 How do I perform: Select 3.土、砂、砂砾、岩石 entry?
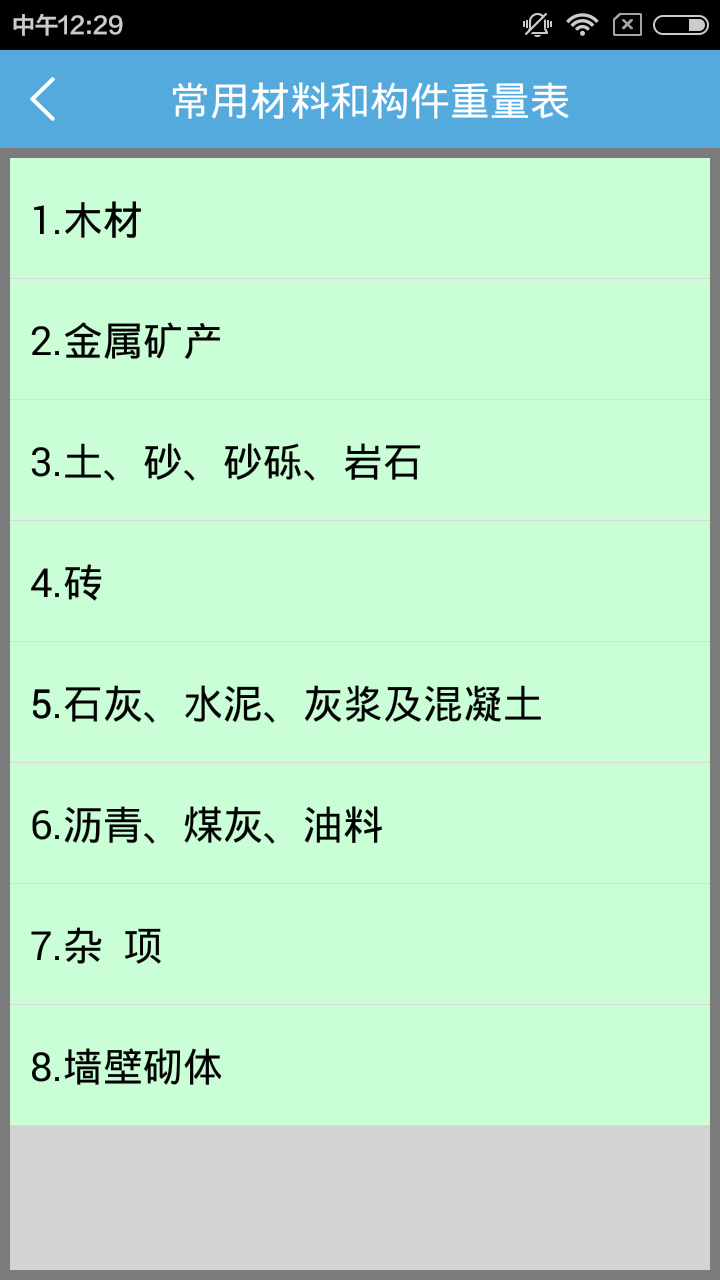pos(360,460)
